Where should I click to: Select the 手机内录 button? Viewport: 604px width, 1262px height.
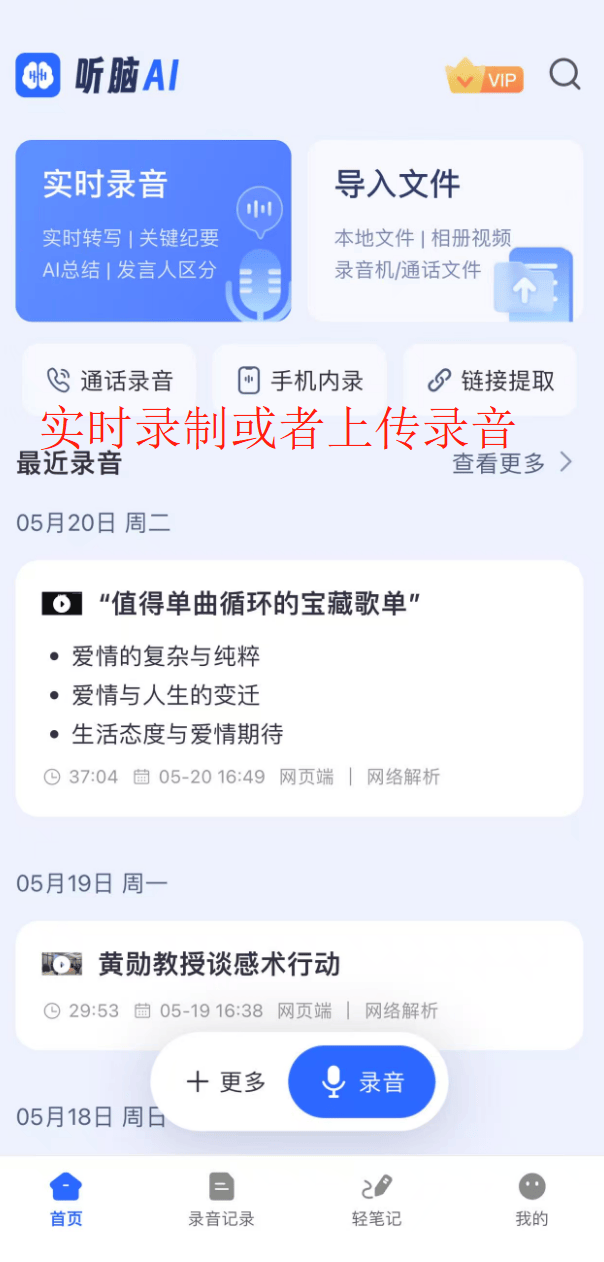[x=300, y=380]
